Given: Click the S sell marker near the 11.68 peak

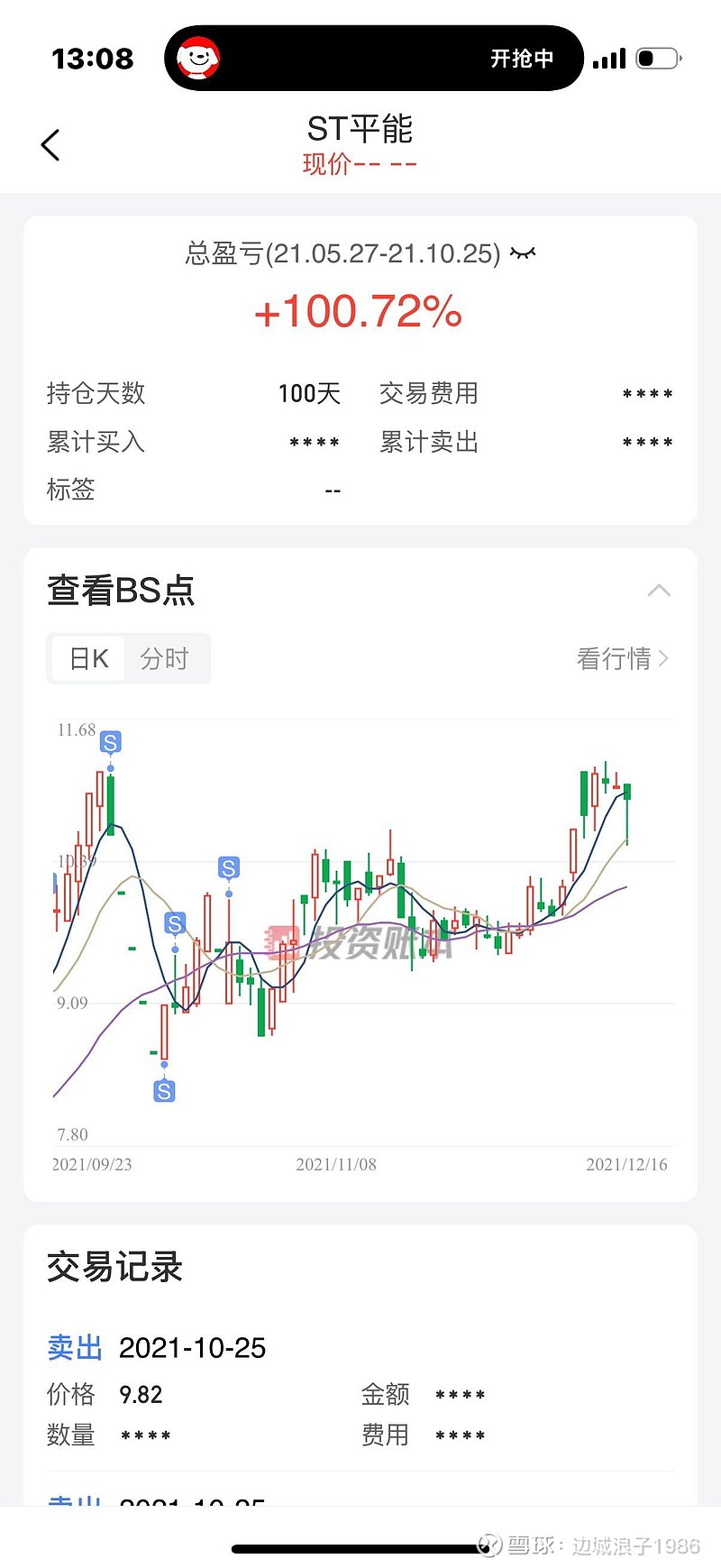Looking at the screenshot, I should coord(110,741).
